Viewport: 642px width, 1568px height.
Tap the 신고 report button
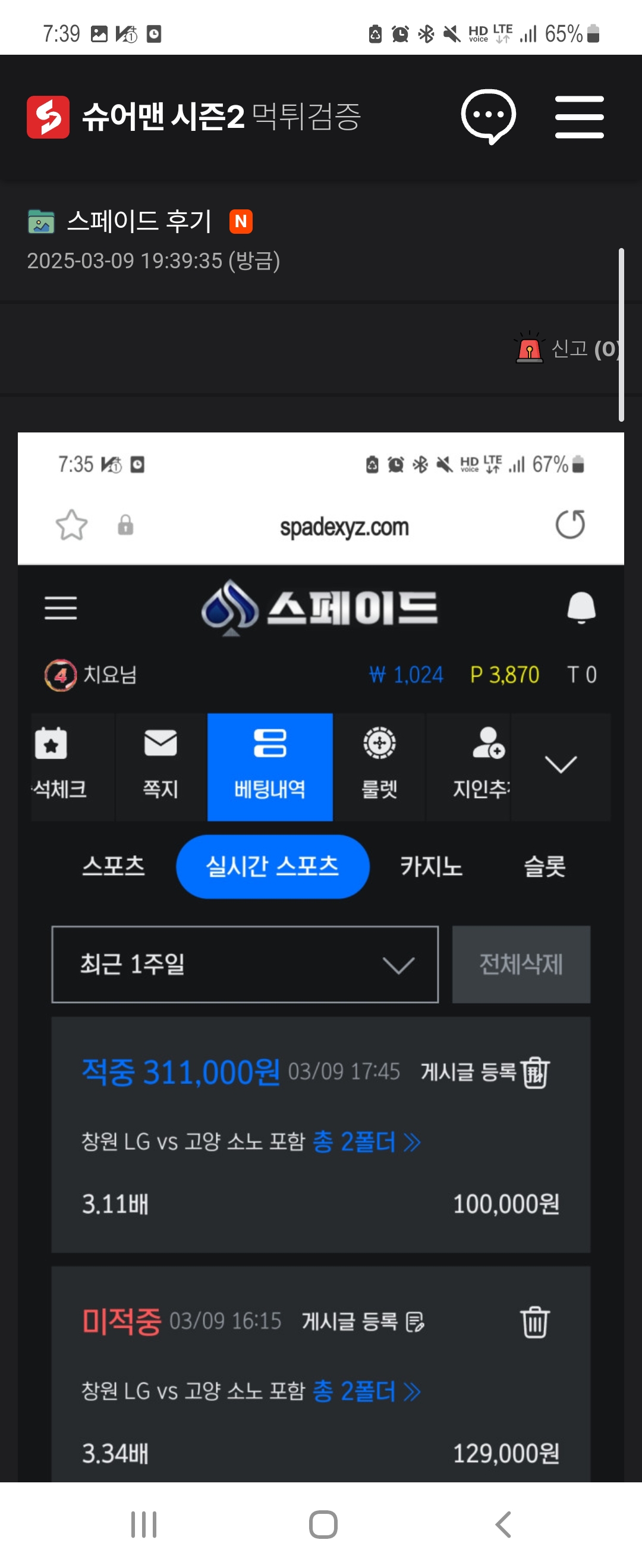click(x=567, y=349)
